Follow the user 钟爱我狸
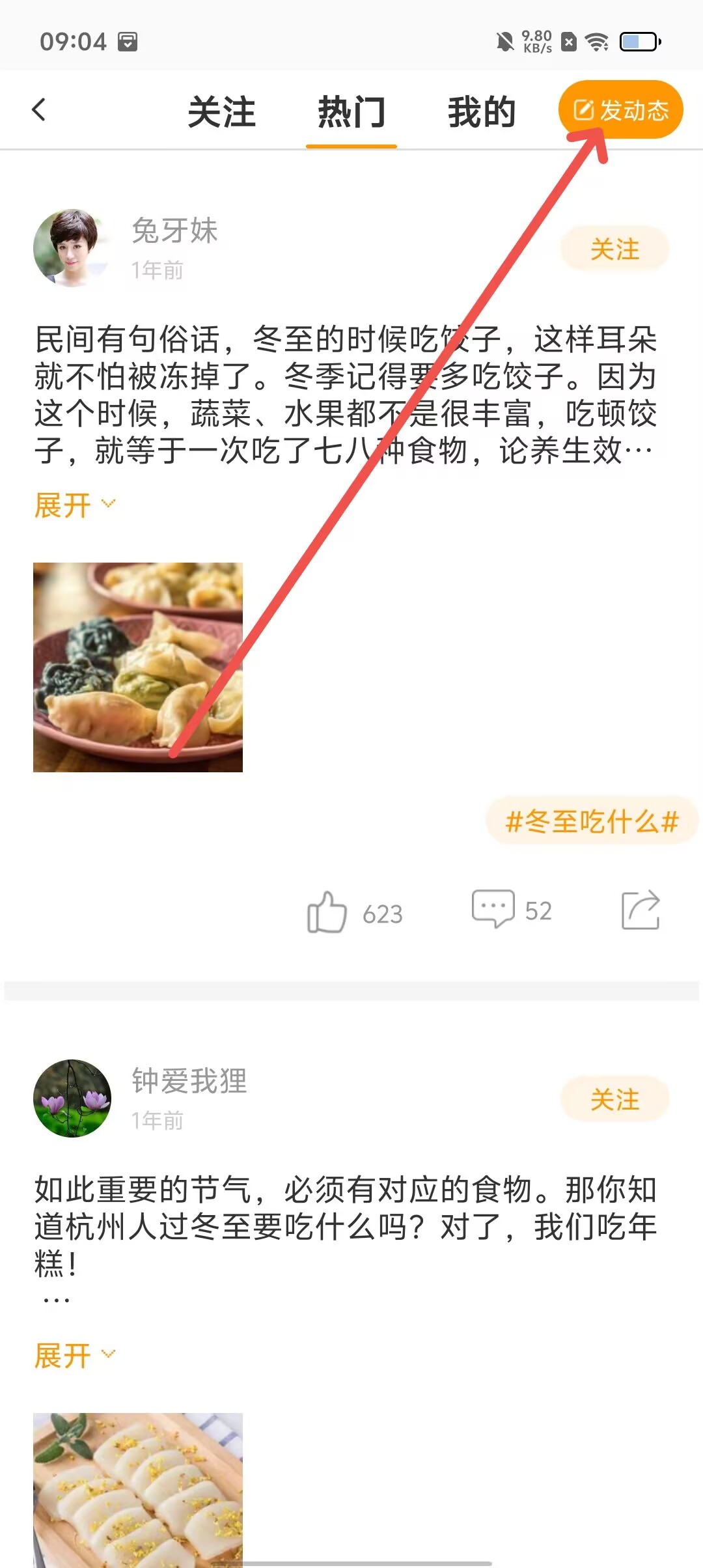This screenshot has width=703, height=1568. tap(614, 1099)
